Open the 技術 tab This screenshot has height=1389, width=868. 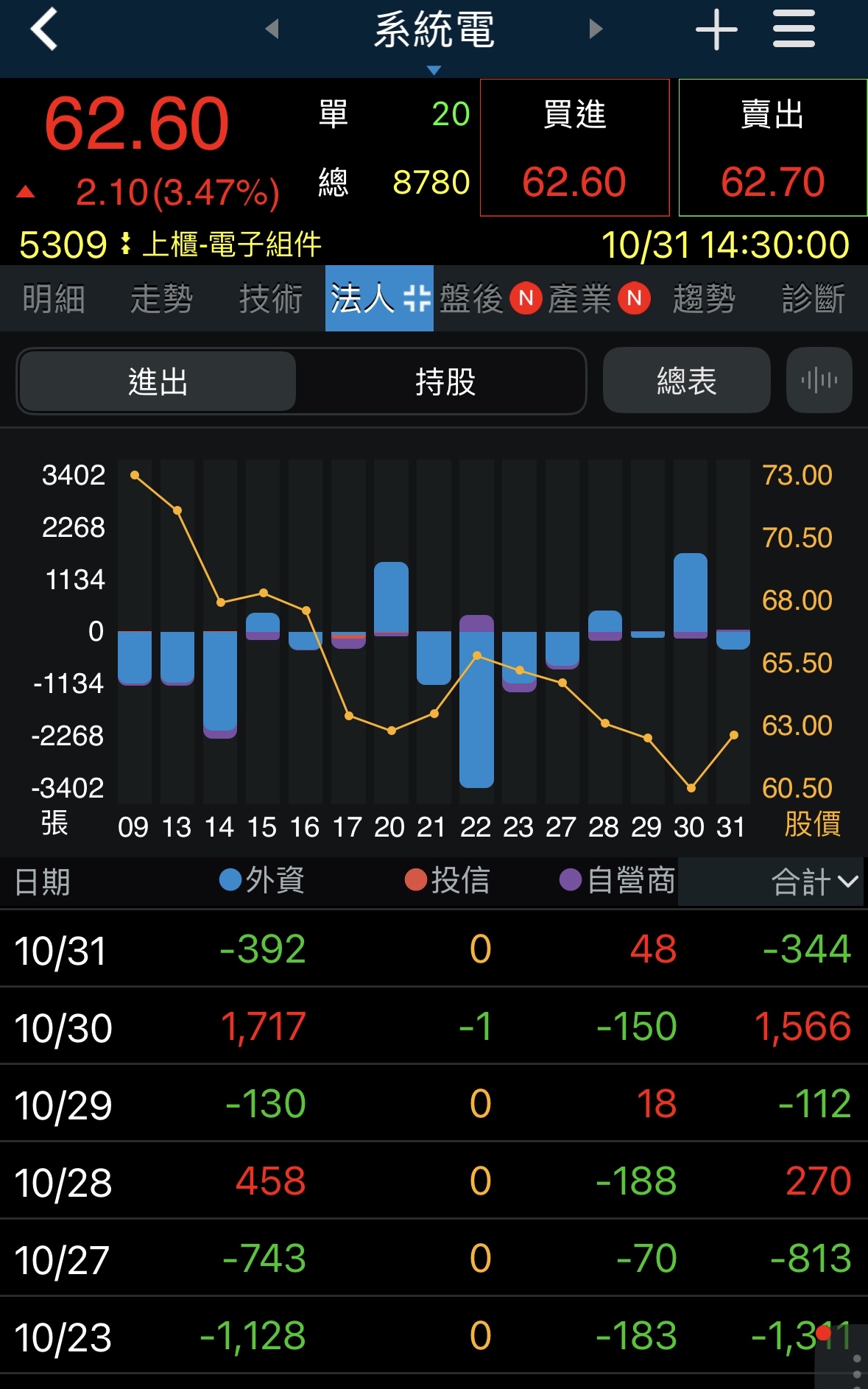270,299
